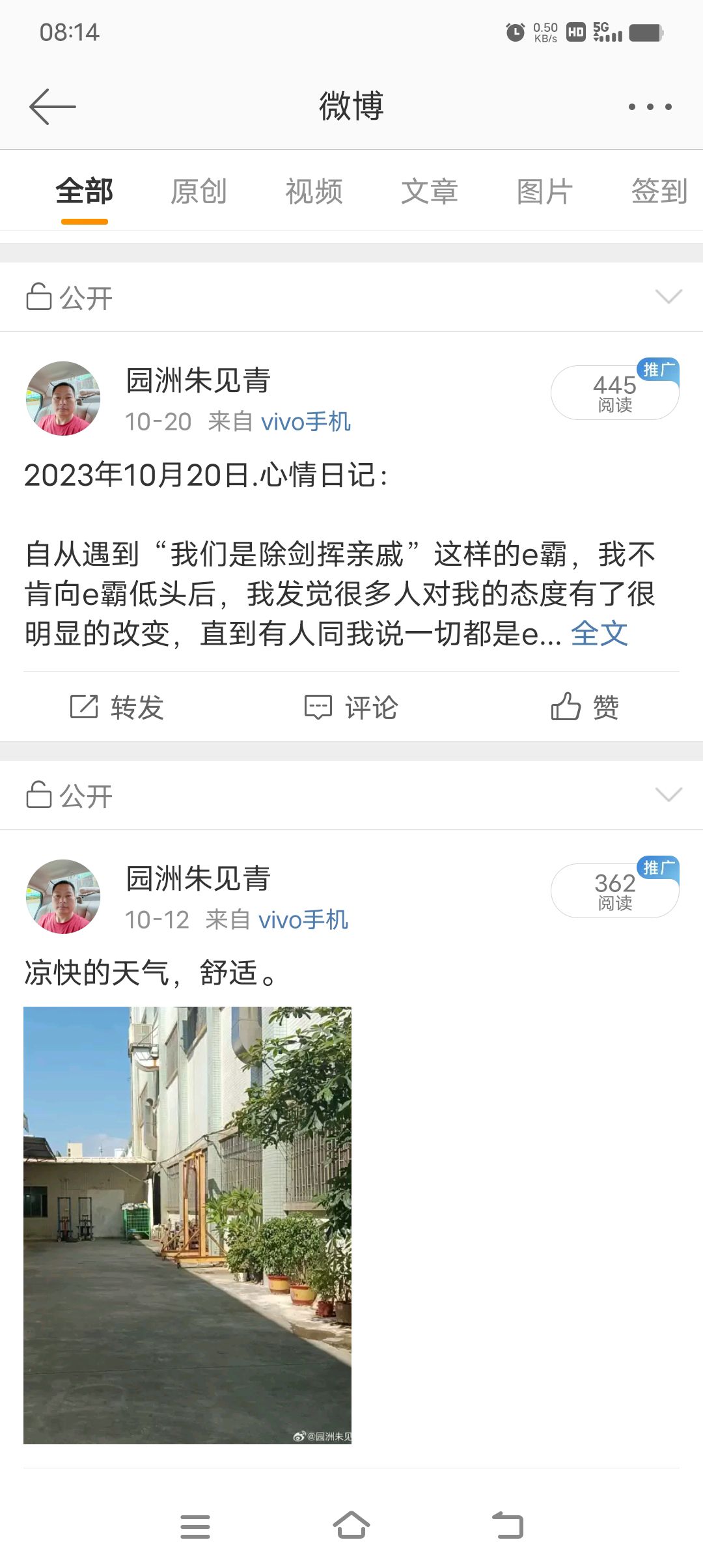Tap the system home button
Image resolution: width=703 pixels, height=1568 pixels.
click(x=351, y=1525)
